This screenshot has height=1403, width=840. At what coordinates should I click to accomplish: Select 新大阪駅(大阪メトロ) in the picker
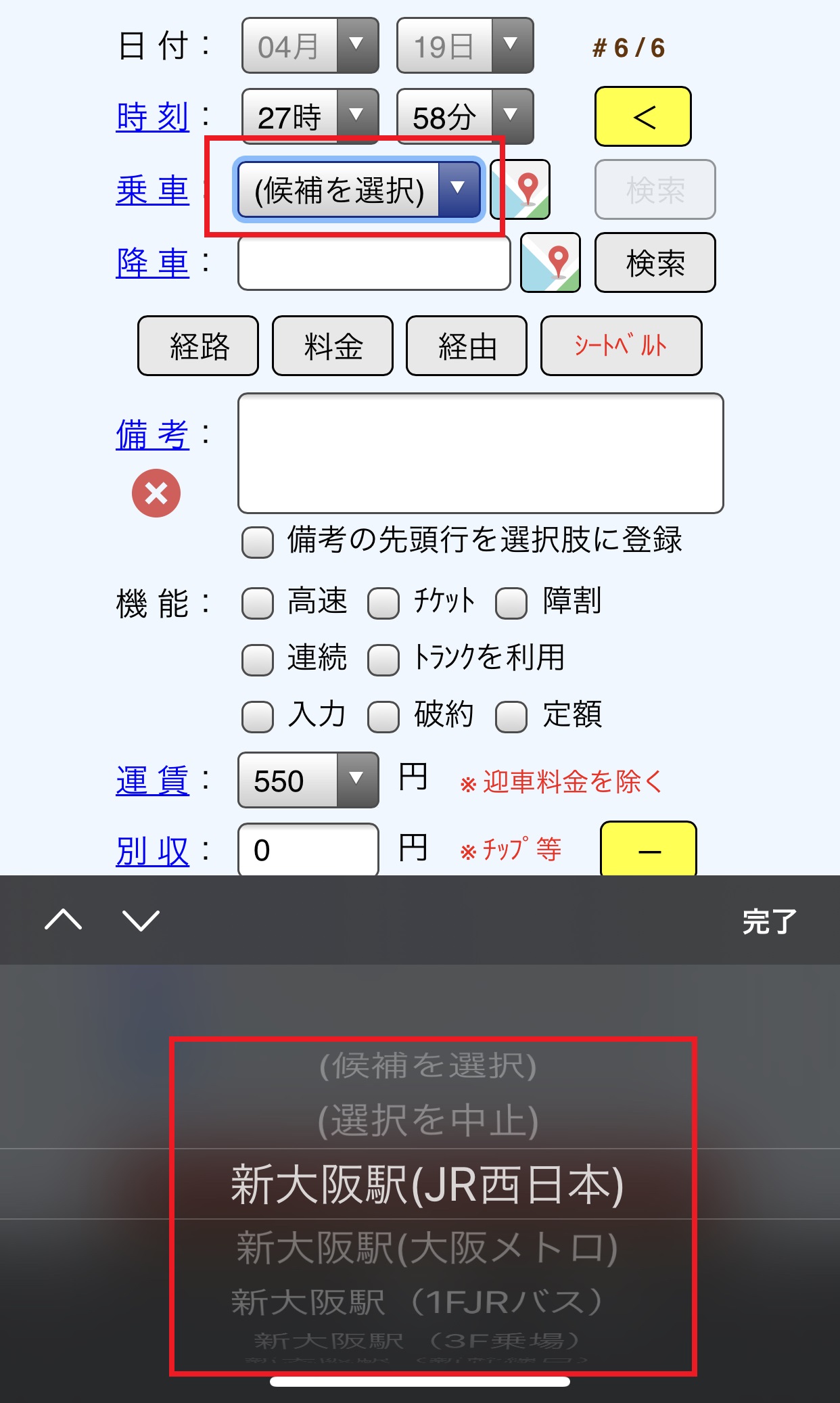click(x=427, y=1247)
